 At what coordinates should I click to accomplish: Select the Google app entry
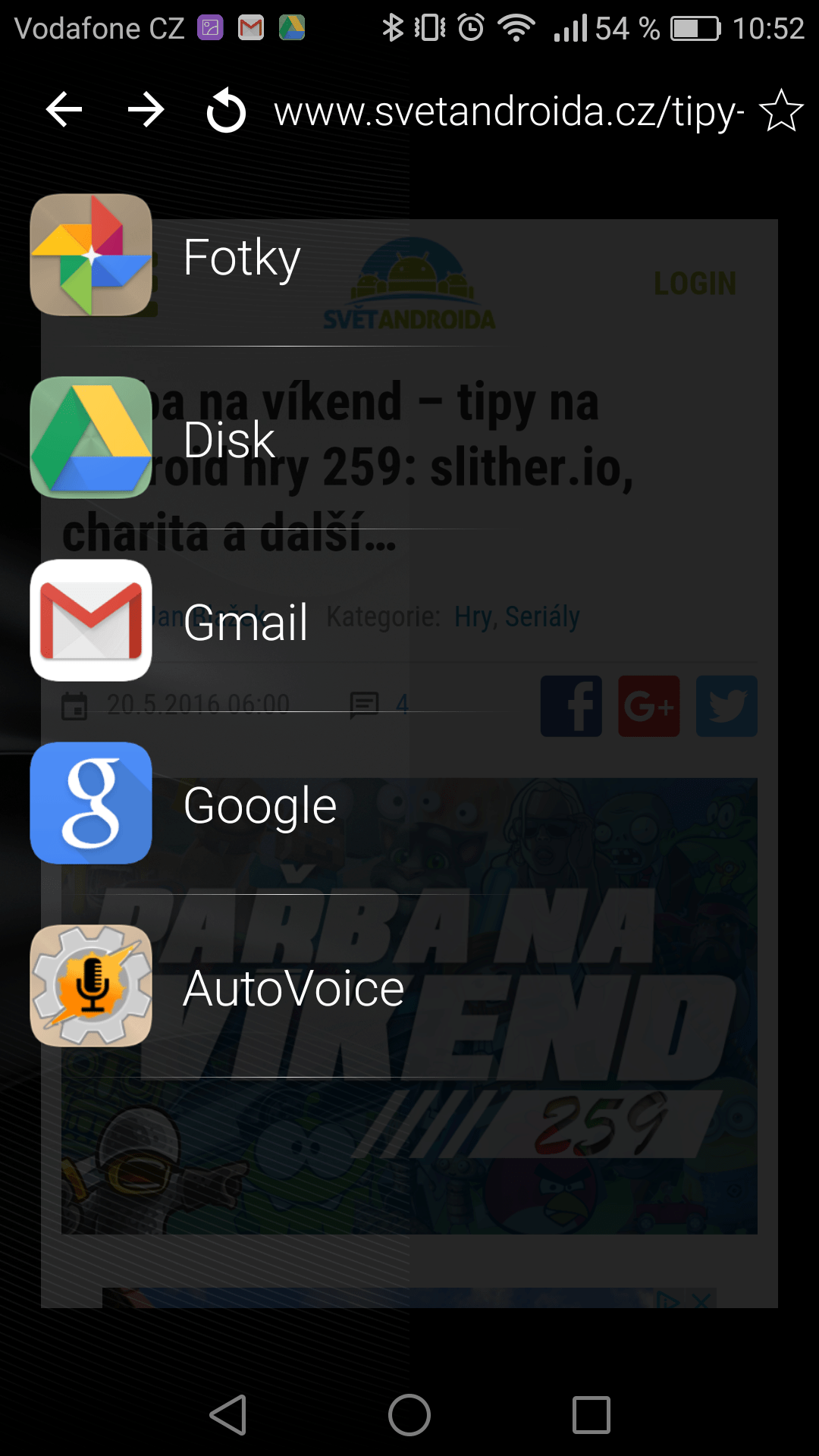point(273,804)
